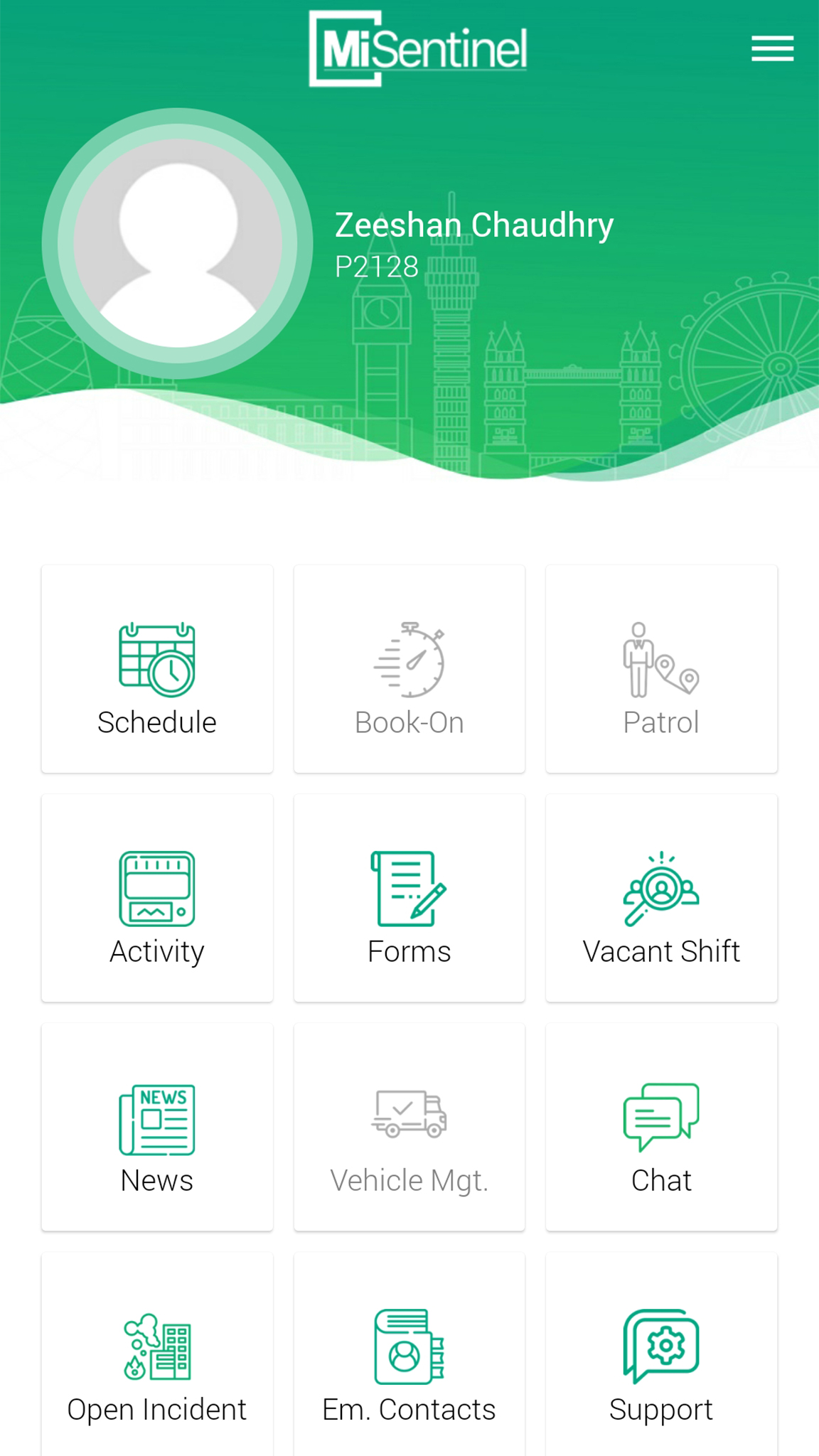The width and height of the screenshot is (819, 1456).
Task: Open the Open Incident tile
Action: tap(157, 1354)
